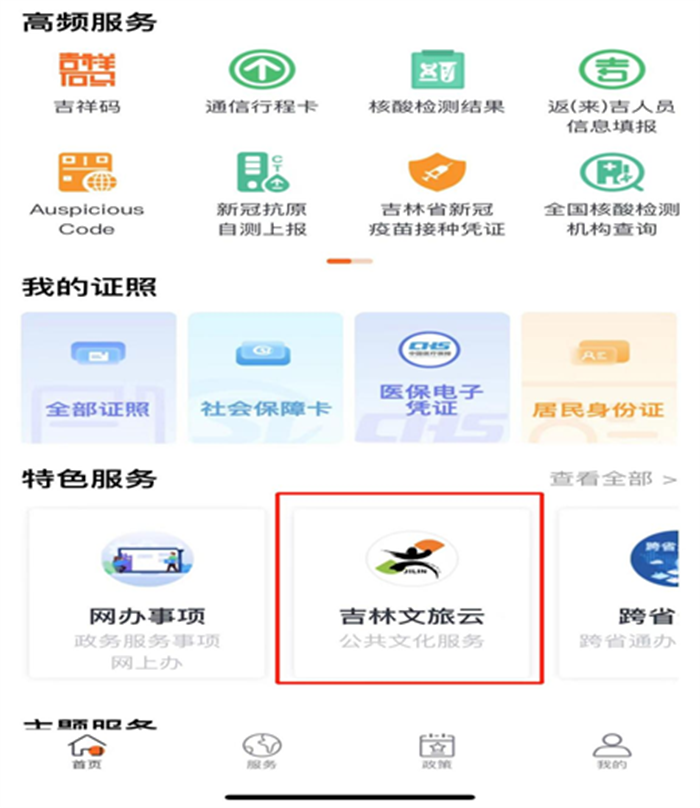Viewport: 700px width, 808px height.
Task: Open 医保电子凭证 card
Action: tap(432, 377)
